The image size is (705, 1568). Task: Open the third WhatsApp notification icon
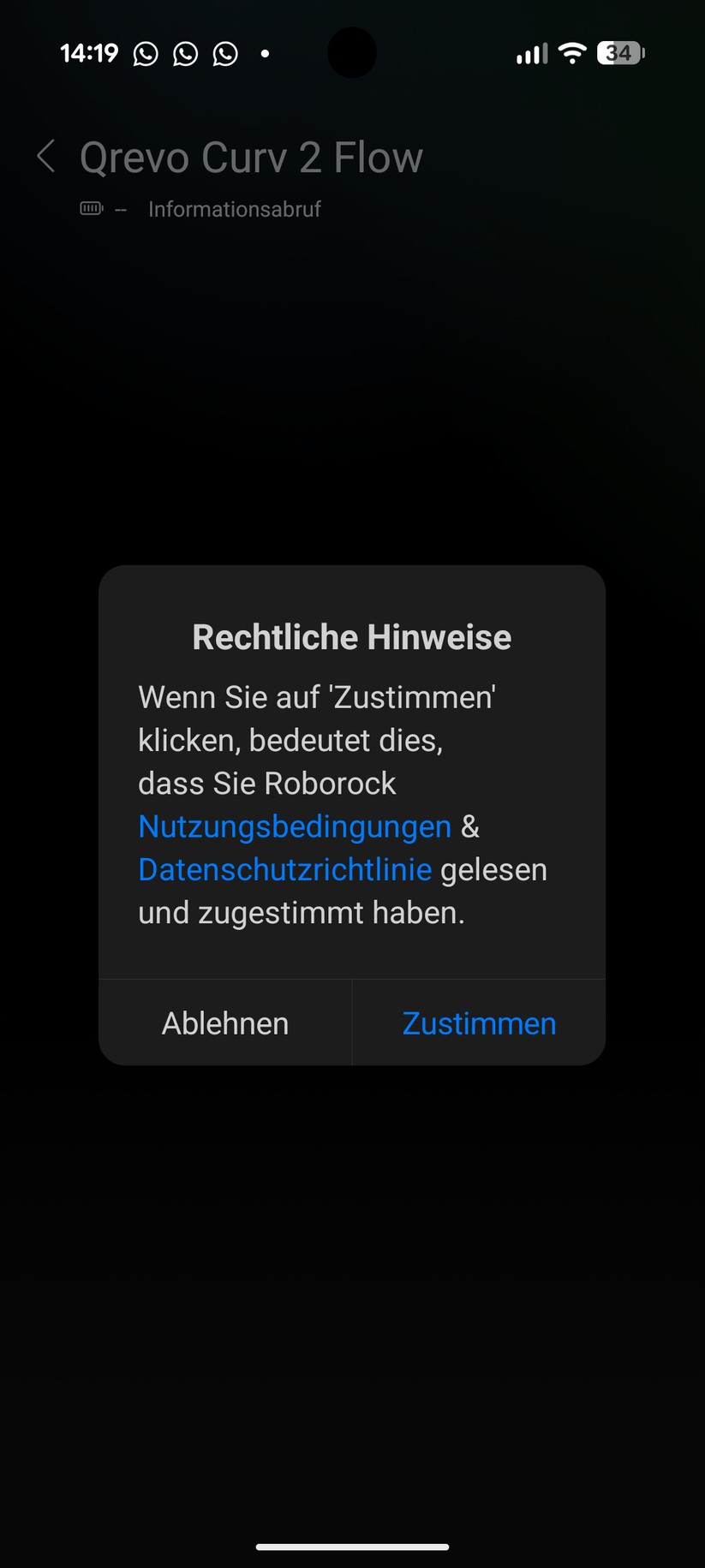click(x=224, y=53)
